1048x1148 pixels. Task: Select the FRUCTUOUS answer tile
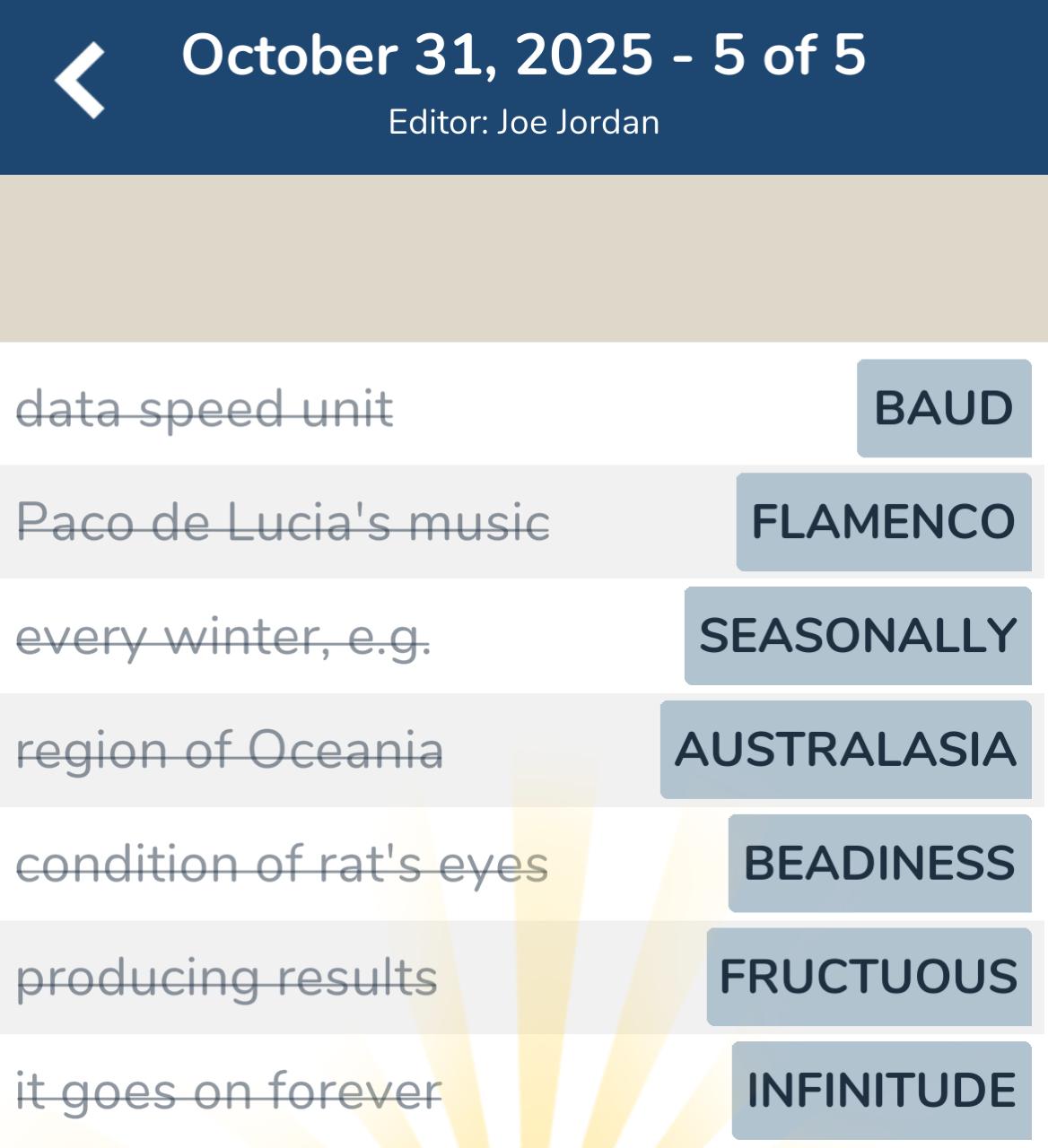point(869,976)
